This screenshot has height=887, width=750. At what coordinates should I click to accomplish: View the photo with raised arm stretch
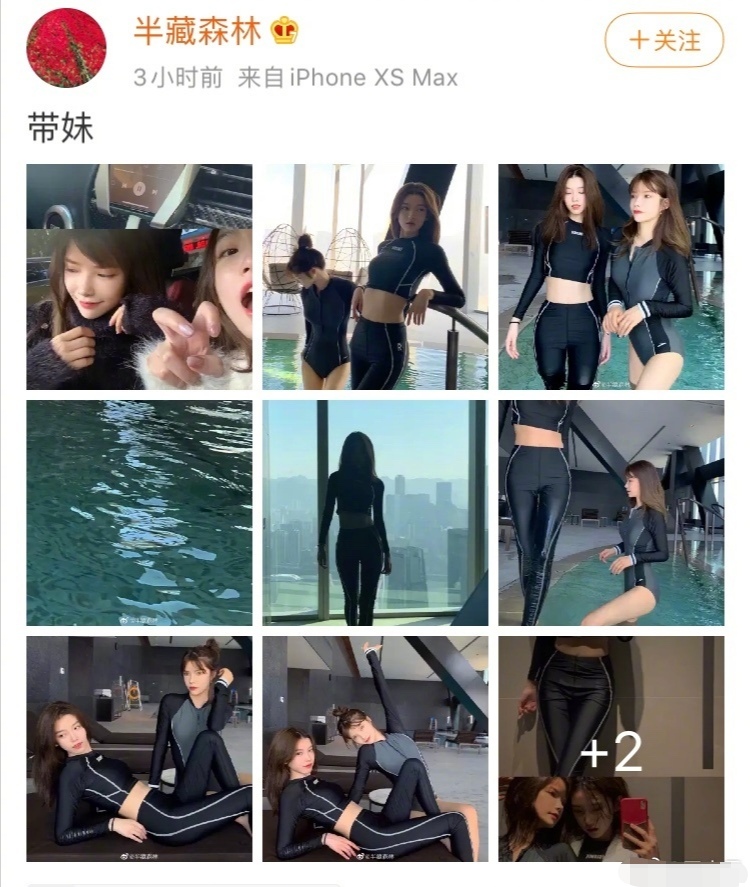click(375, 748)
